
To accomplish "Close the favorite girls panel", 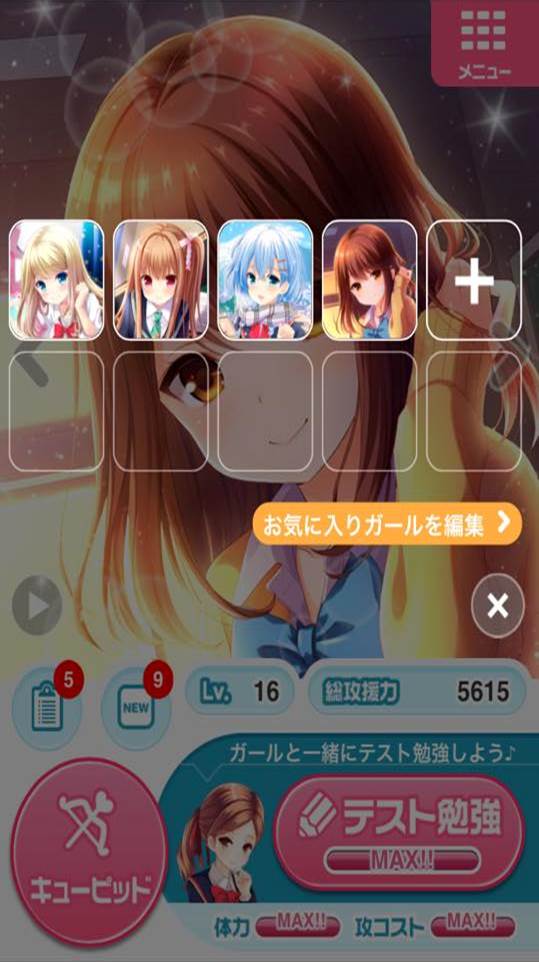I will point(497,606).
